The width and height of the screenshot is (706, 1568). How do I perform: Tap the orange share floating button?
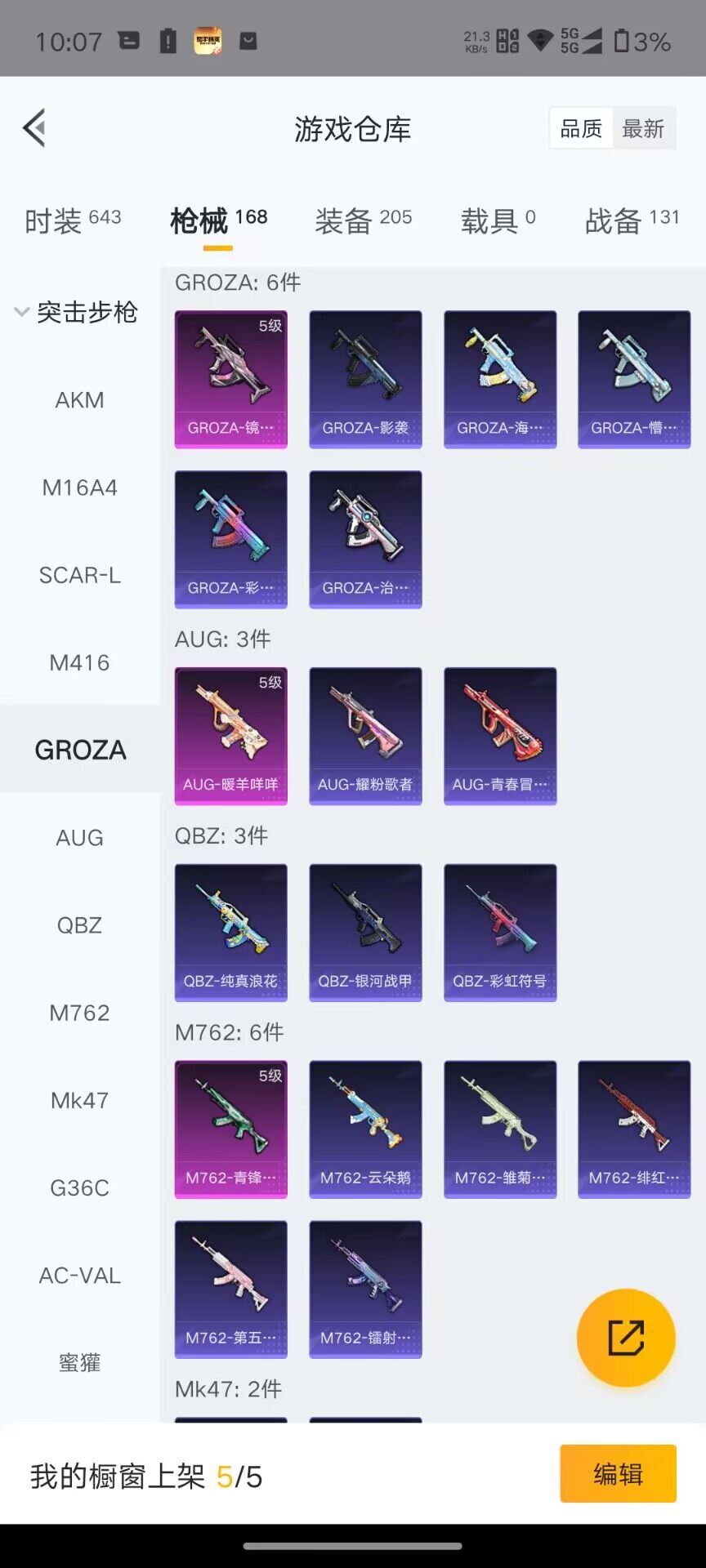[x=626, y=1338]
